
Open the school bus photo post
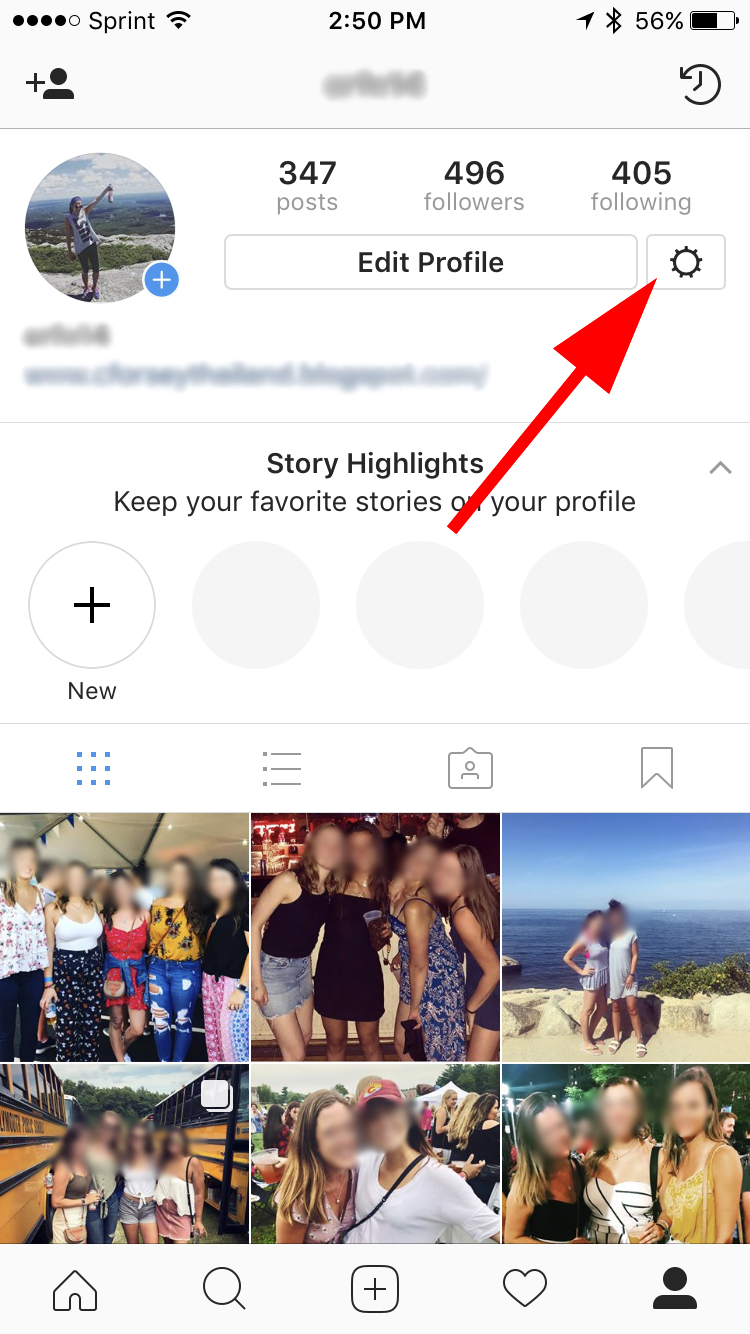point(124,1154)
